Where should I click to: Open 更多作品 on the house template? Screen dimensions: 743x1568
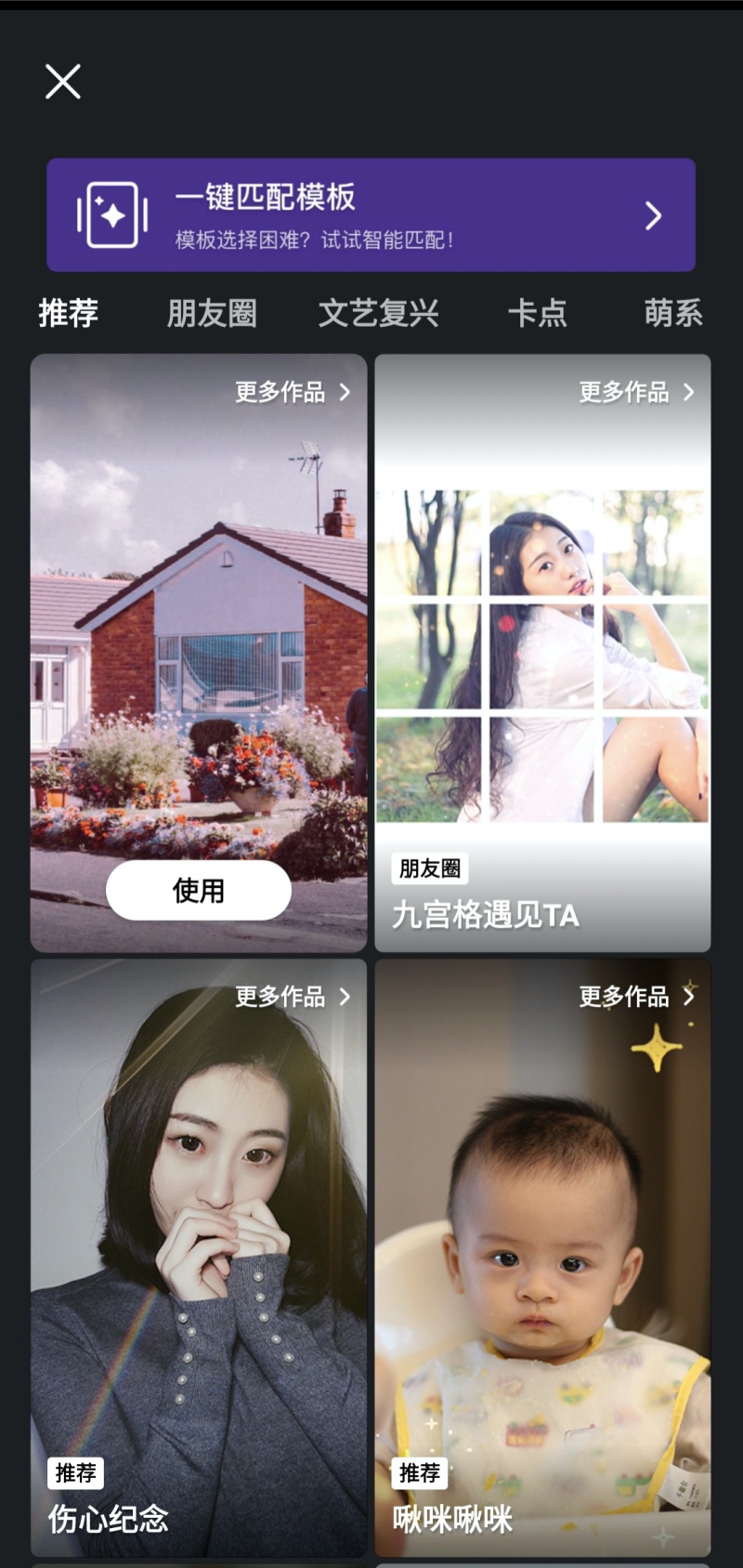(293, 392)
